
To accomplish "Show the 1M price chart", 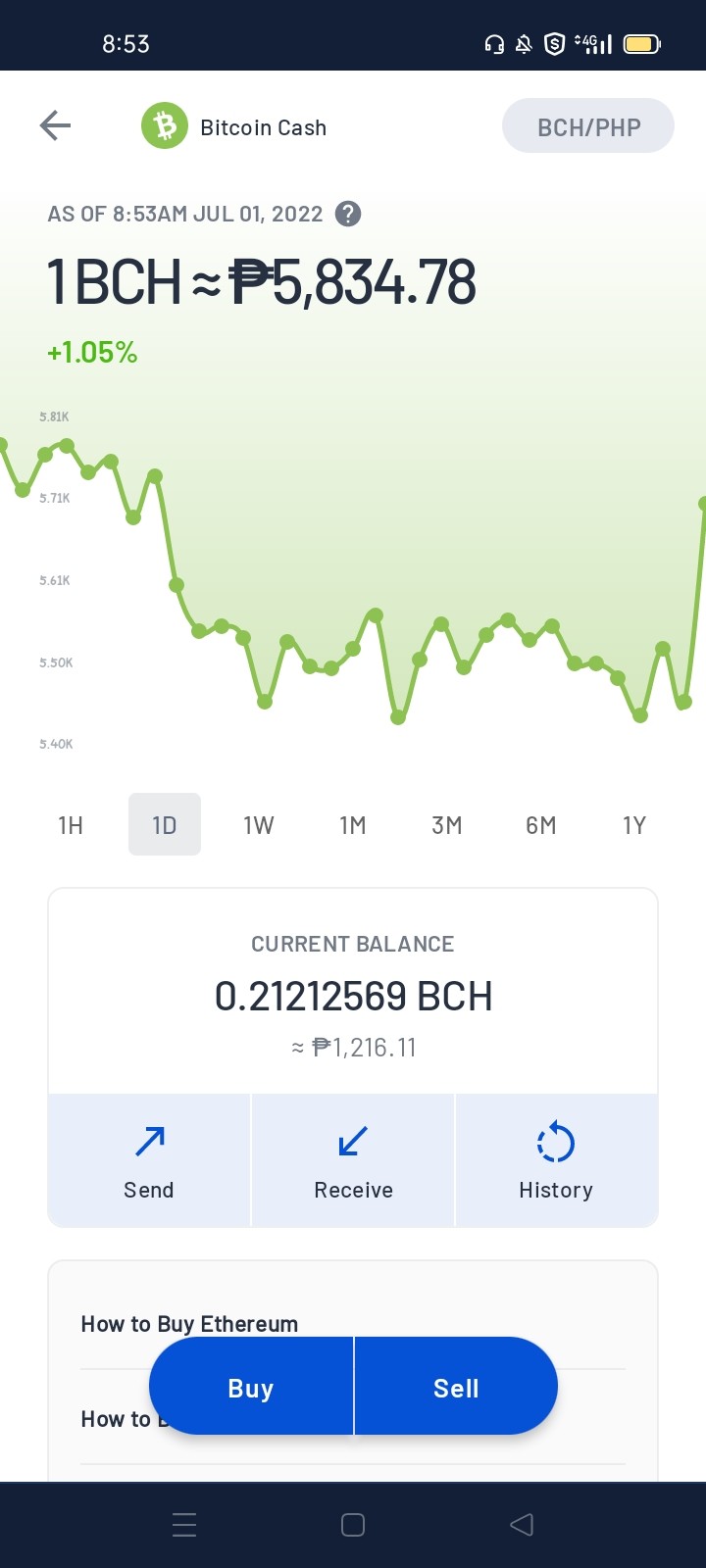I will (353, 825).
